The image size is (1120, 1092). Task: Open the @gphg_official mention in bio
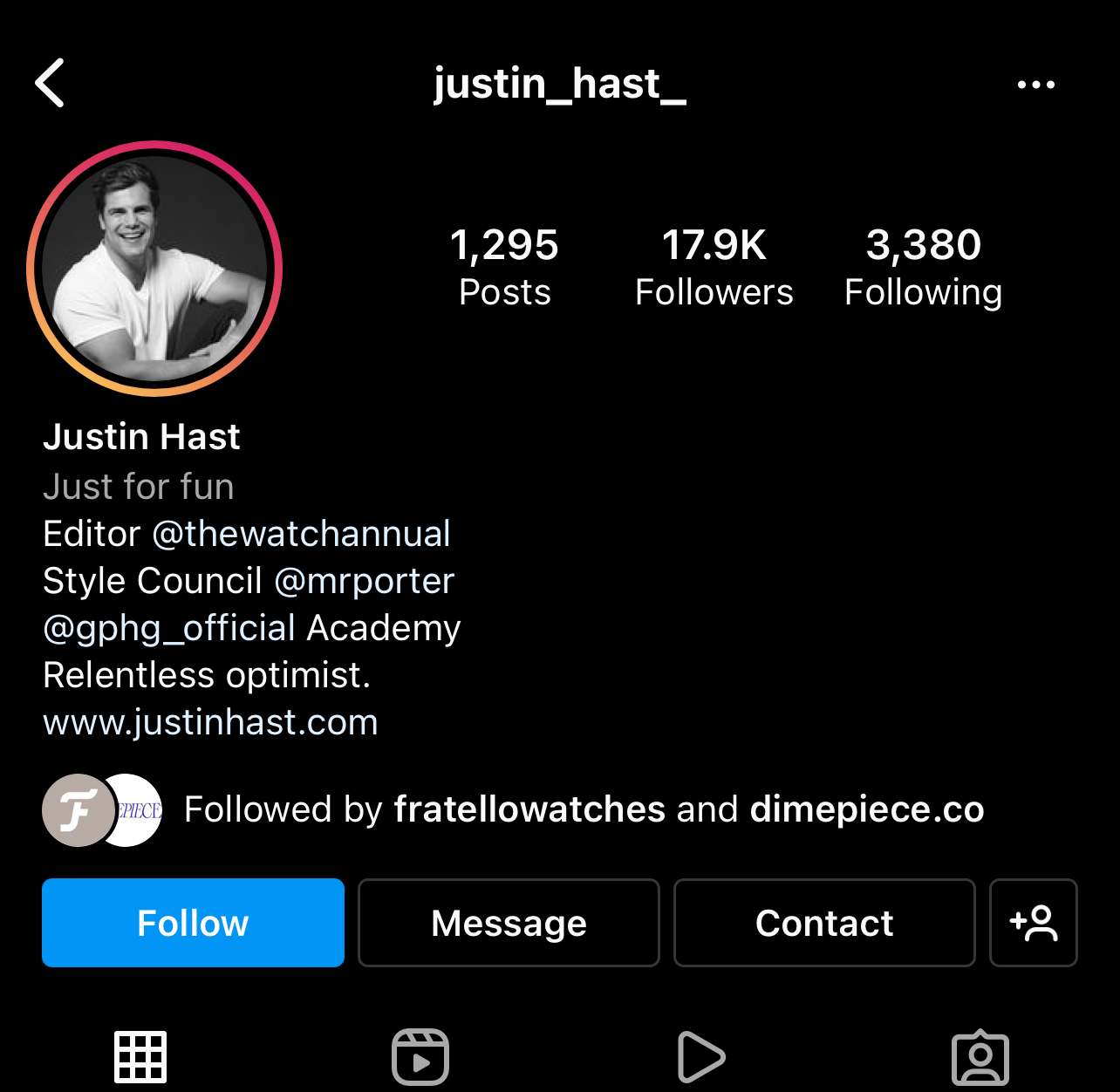pyautogui.click(x=169, y=628)
